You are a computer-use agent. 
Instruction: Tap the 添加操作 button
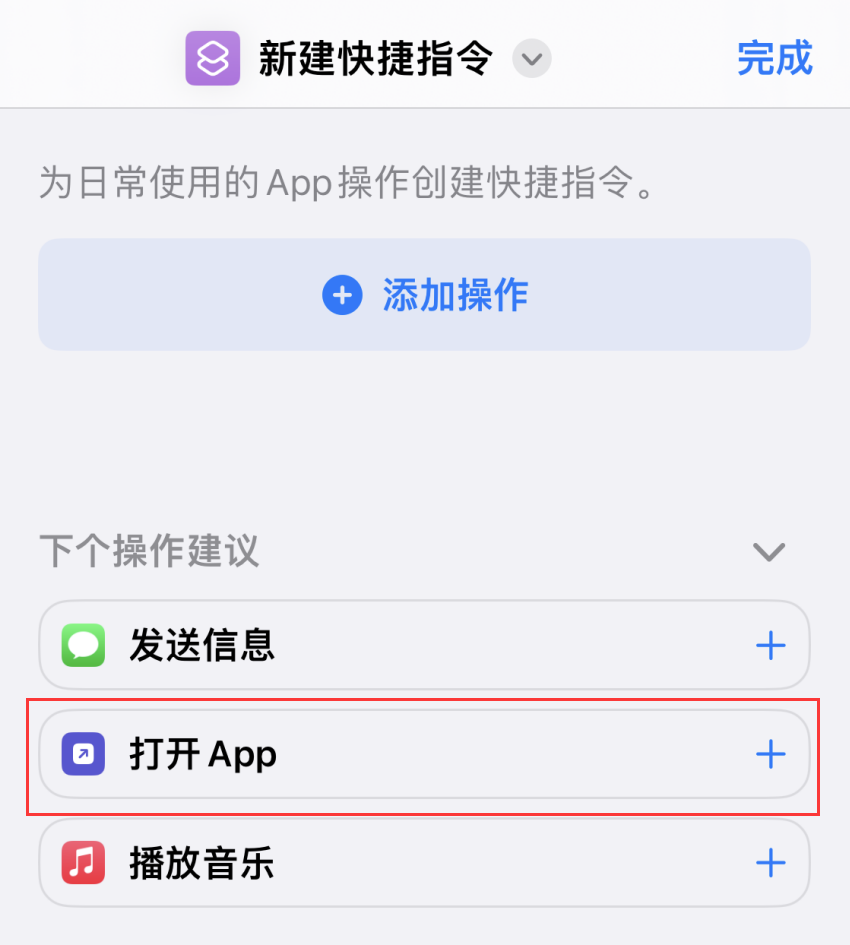point(424,294)
